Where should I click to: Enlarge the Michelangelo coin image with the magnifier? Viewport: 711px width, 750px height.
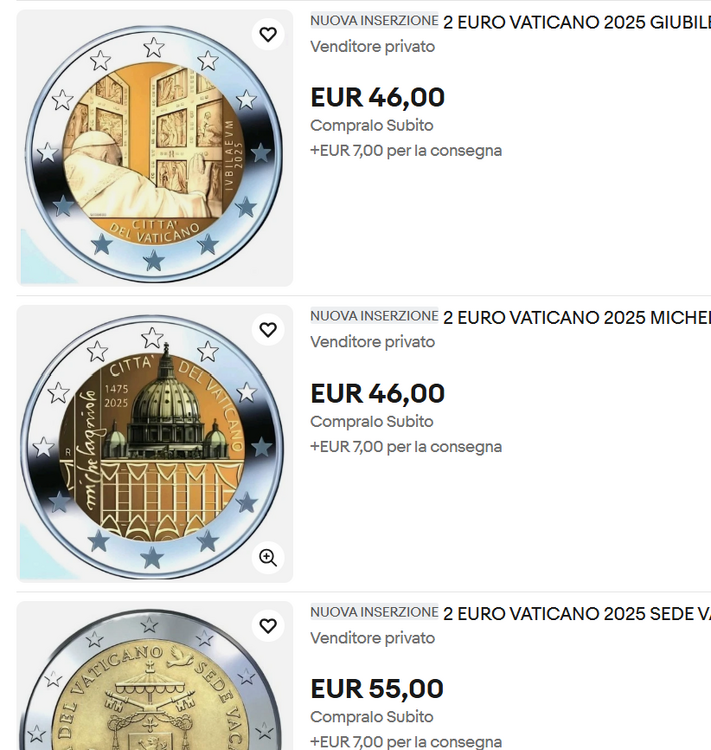pyautogui.click(x=268, y=557)
